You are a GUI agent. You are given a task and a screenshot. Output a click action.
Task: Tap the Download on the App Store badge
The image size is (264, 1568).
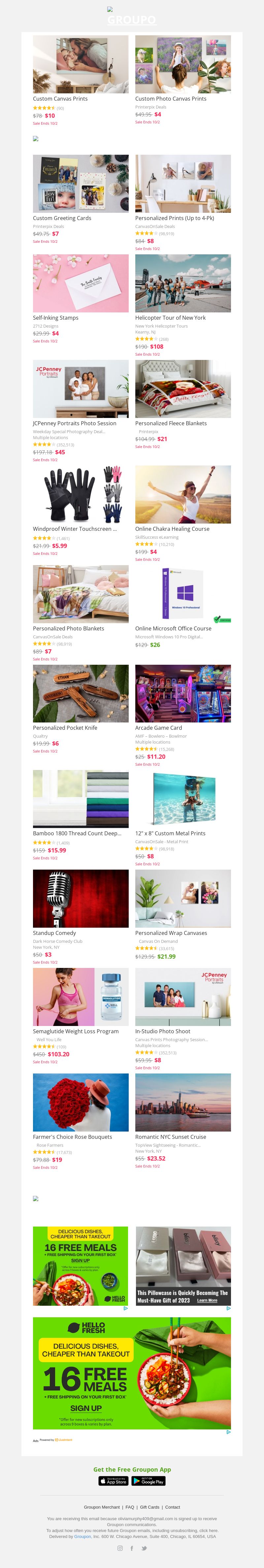(113, 1481)
